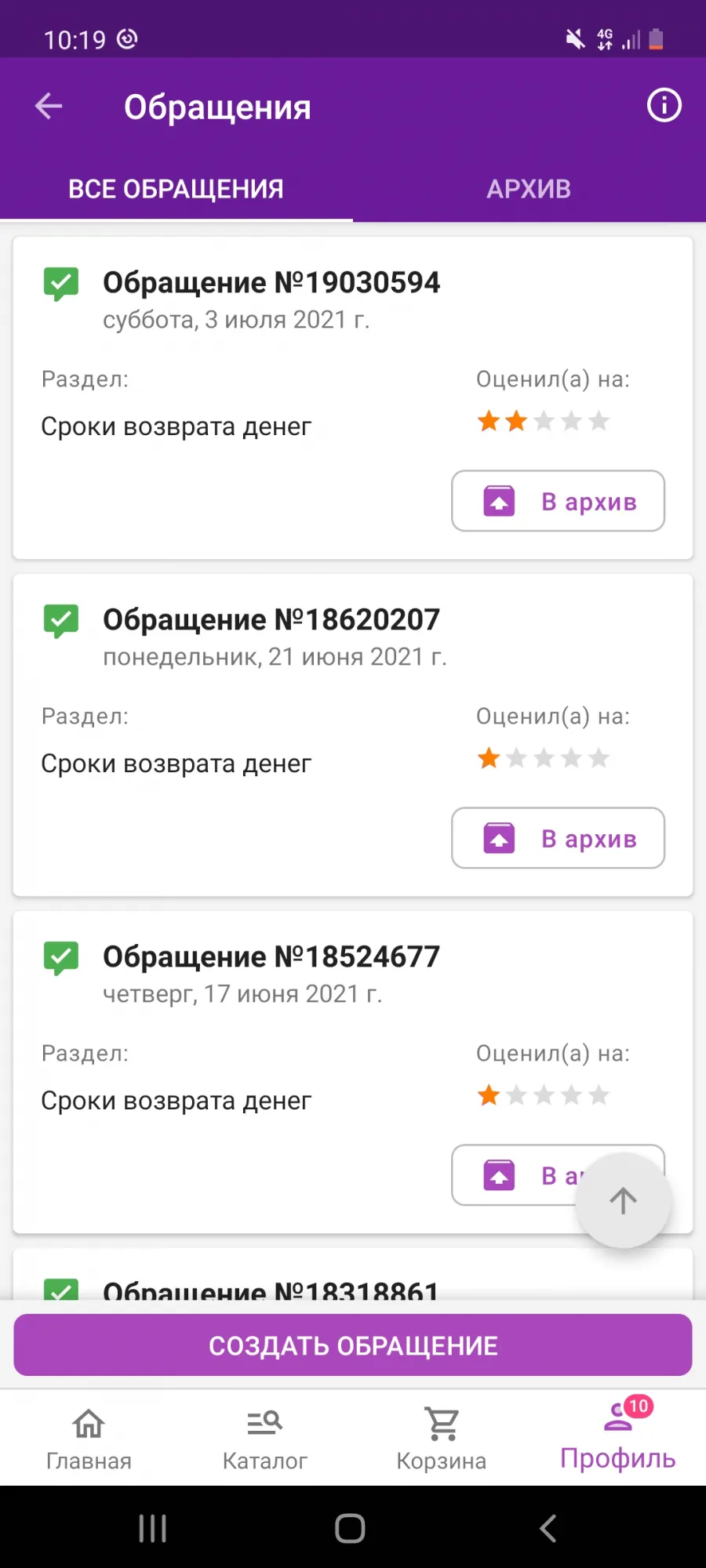
Task: Go back using the arrow beside Обращения
Action: (49, 106)
